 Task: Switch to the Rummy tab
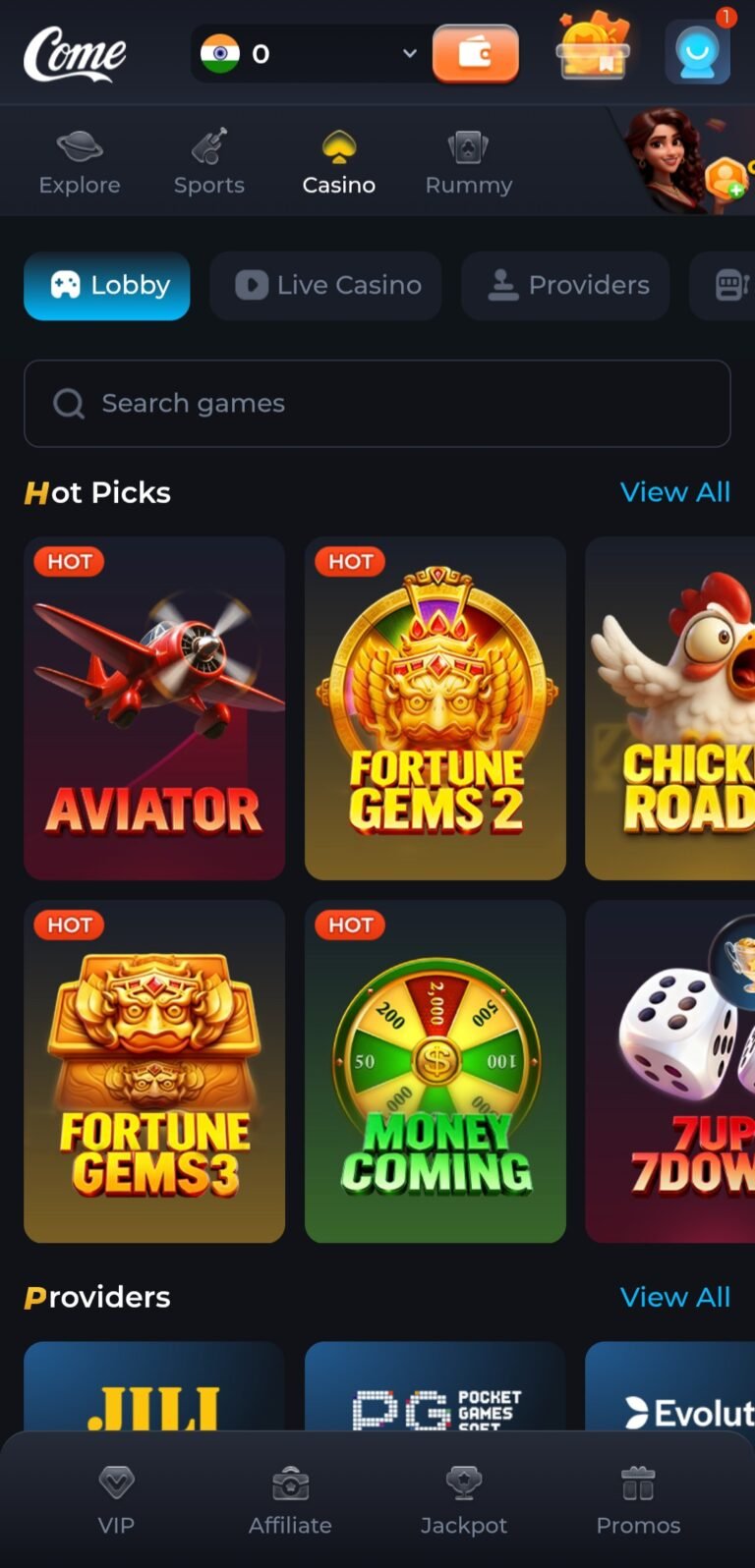point(468,163)
